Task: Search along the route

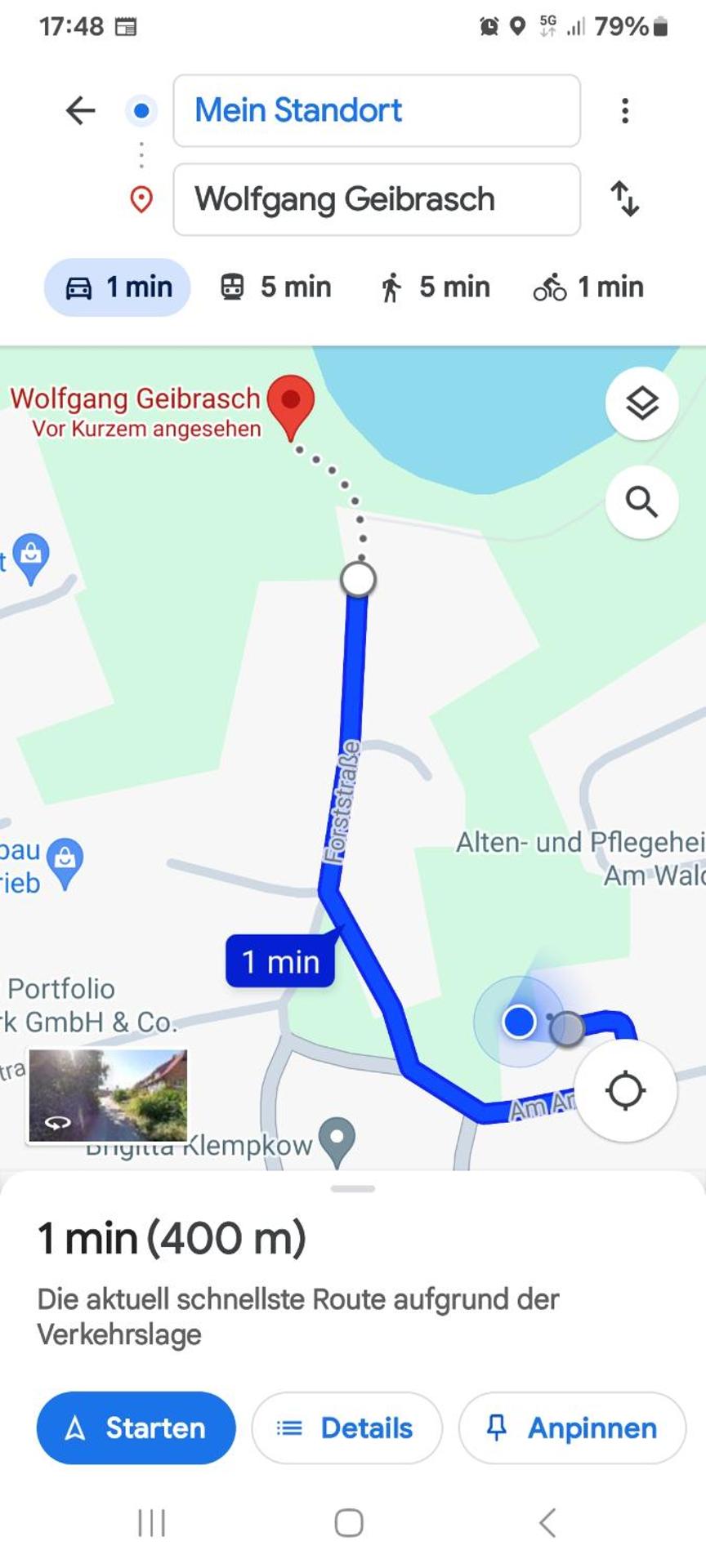Action: click(x=642, y=501)
